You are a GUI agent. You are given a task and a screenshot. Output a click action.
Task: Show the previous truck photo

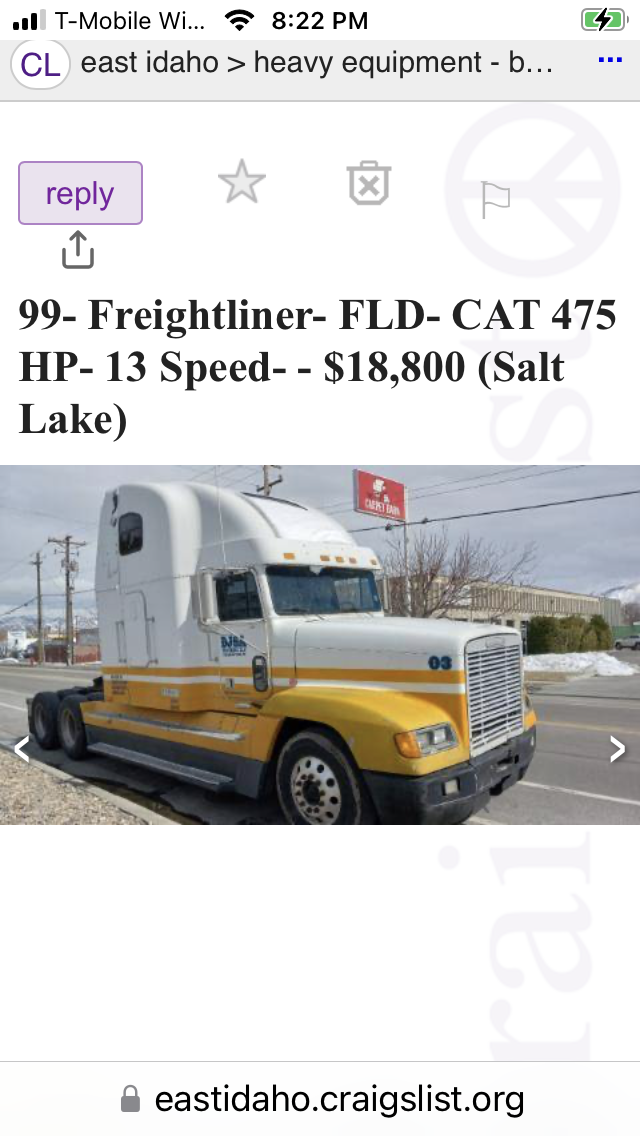(21, 748)
